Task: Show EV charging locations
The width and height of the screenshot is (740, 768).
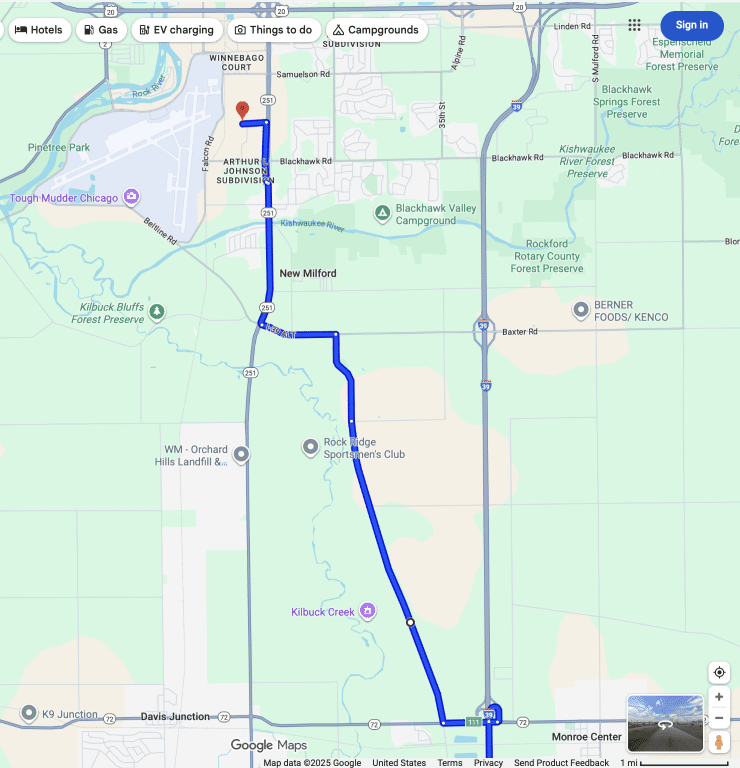Action: point(177,30)
